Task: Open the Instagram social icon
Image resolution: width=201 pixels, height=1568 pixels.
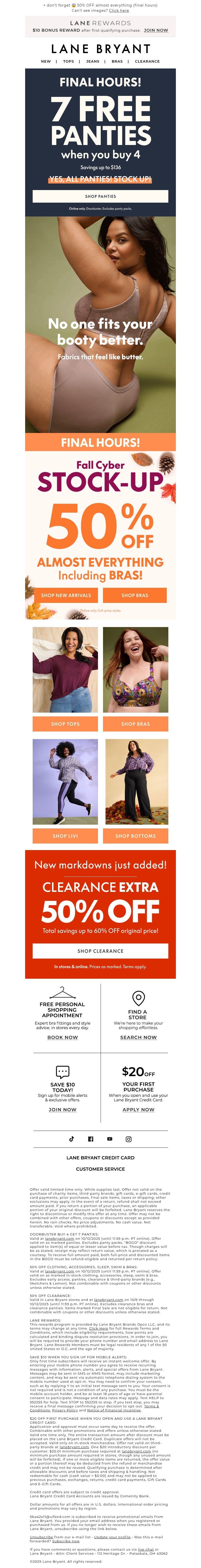Action: pos(129,1138)
